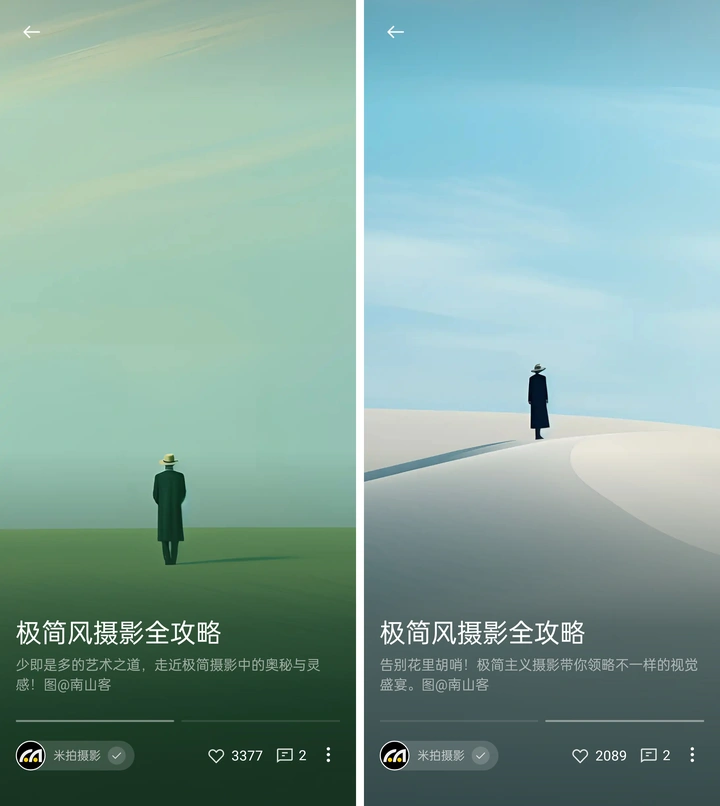Open comments beside the 3377 likes count
The image size is (720, 806).
[285, 756]
